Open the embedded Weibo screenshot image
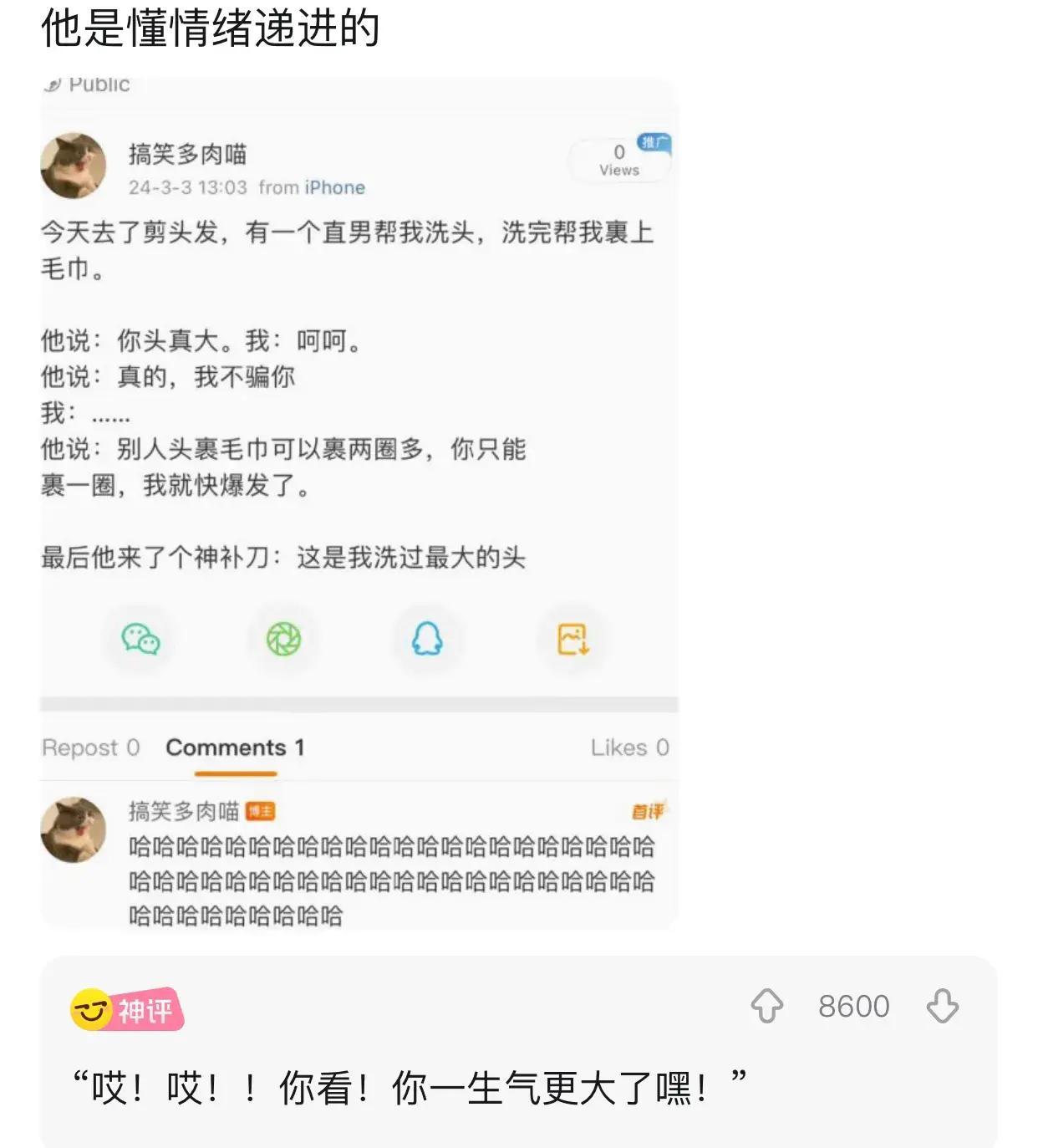The image size is (1038, 1148). click(x=359, y=502)
